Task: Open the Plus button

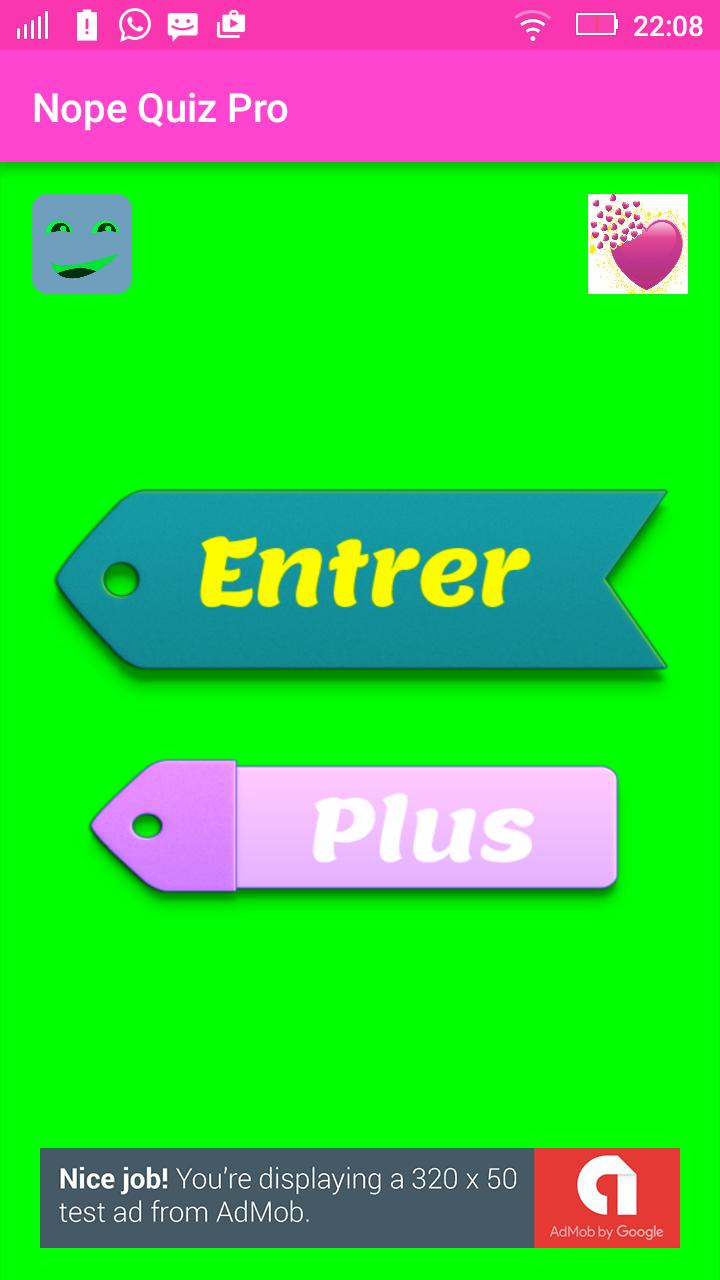Action: point(355,827)
